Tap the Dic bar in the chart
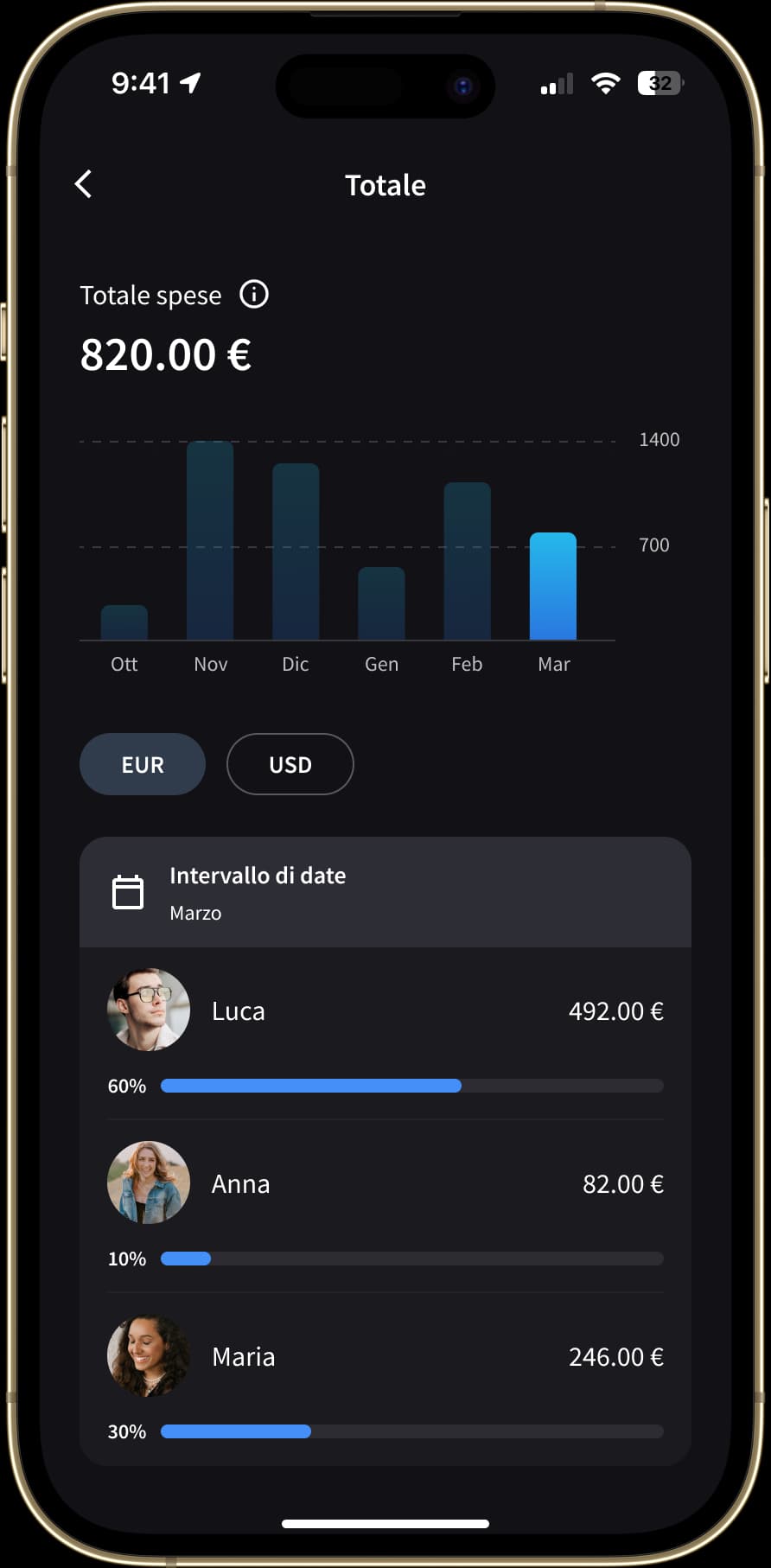The height and width of the screenshot is (1568, 771). coord(296,551)
